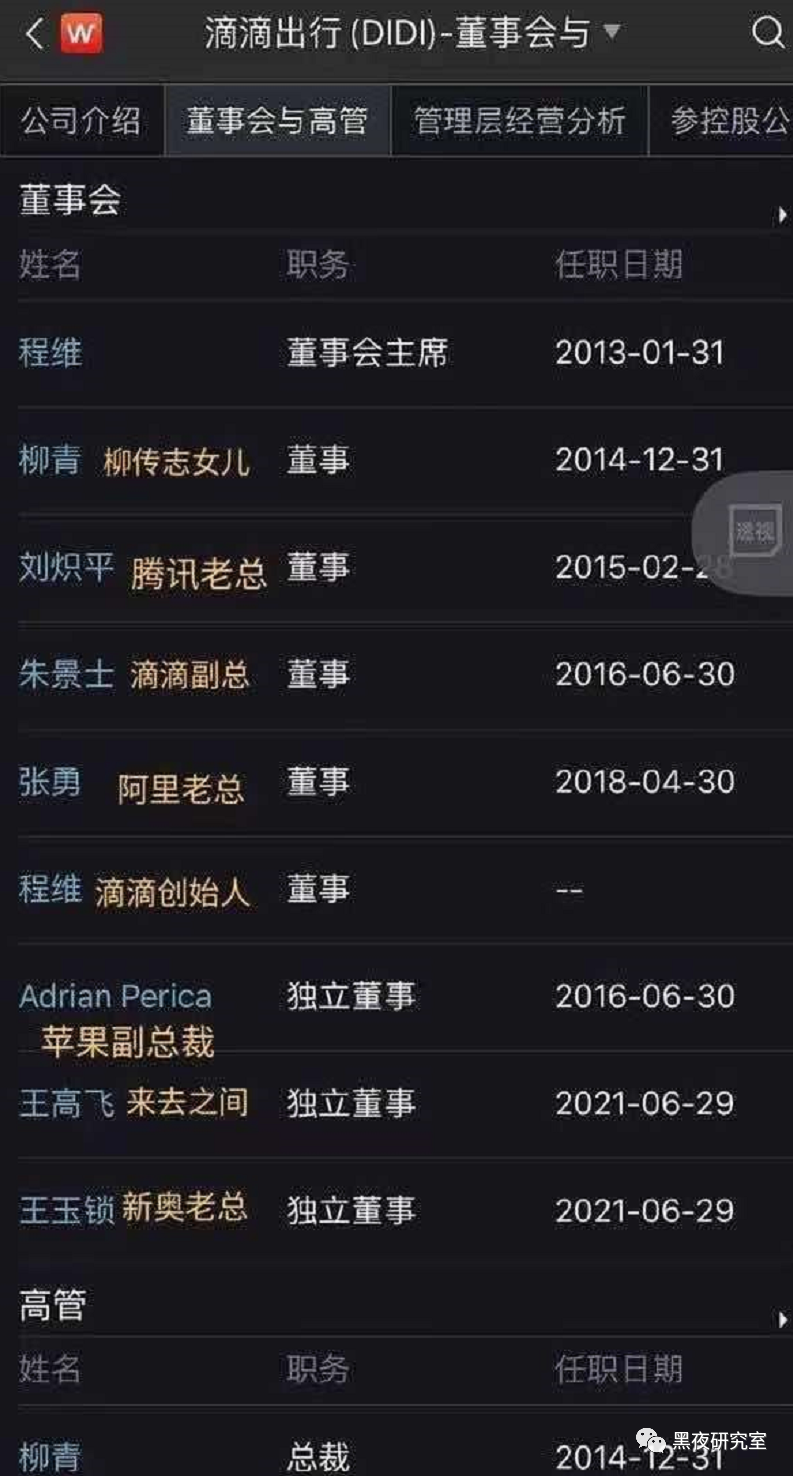Expand the 高管 section arrow

(782, 1321)
